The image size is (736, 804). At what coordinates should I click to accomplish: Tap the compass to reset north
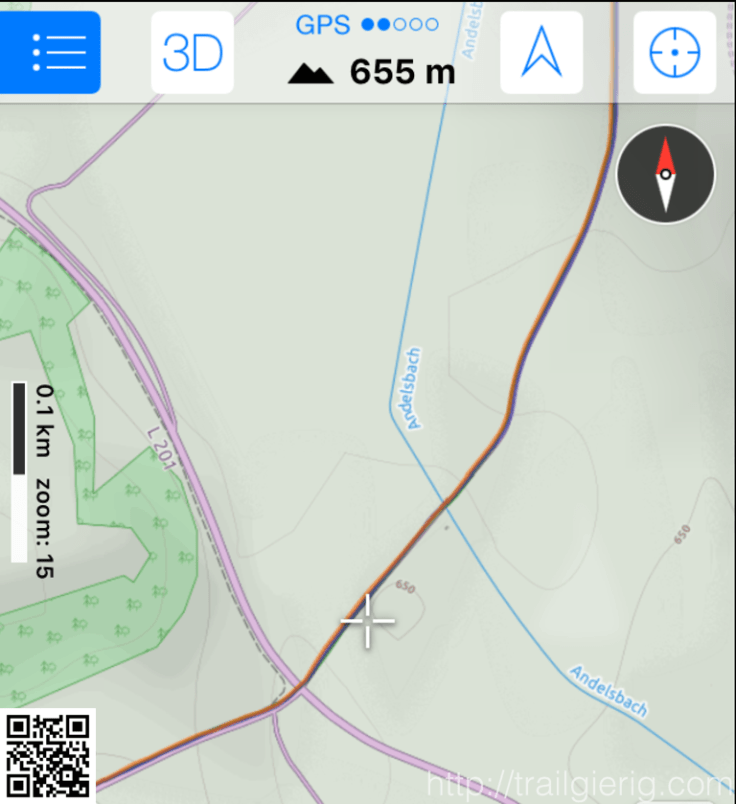[666, 174]
